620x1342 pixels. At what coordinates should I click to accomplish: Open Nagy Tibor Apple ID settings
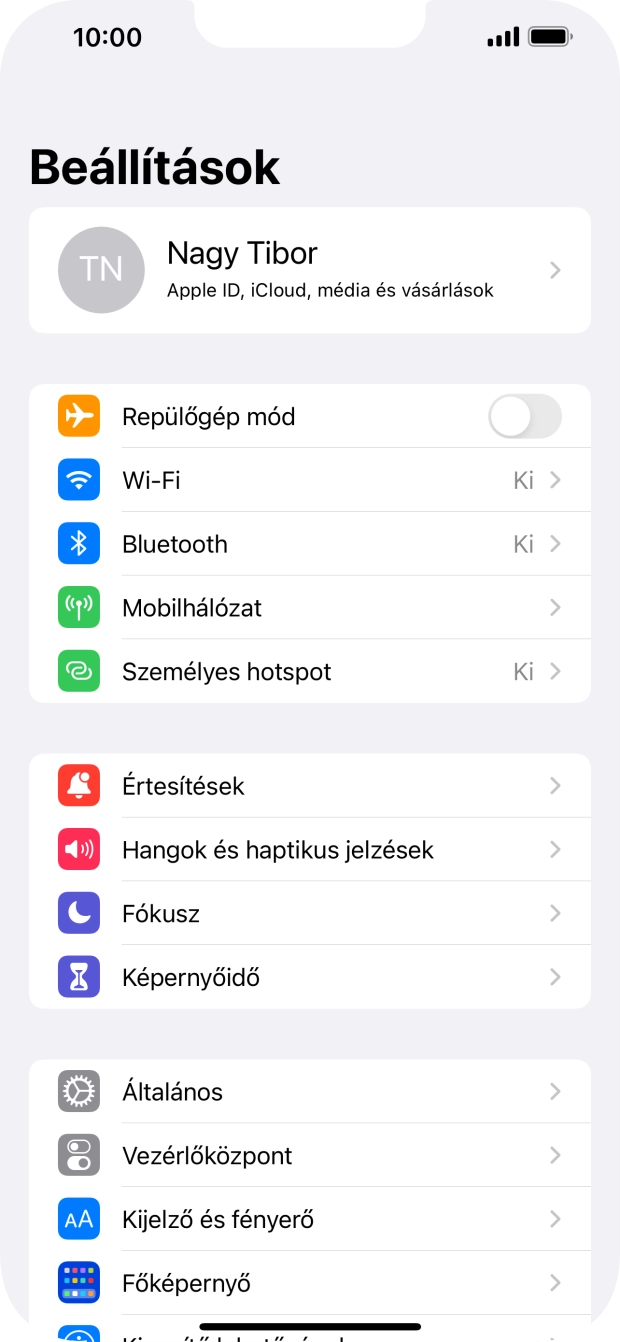(x=309, y=270)
